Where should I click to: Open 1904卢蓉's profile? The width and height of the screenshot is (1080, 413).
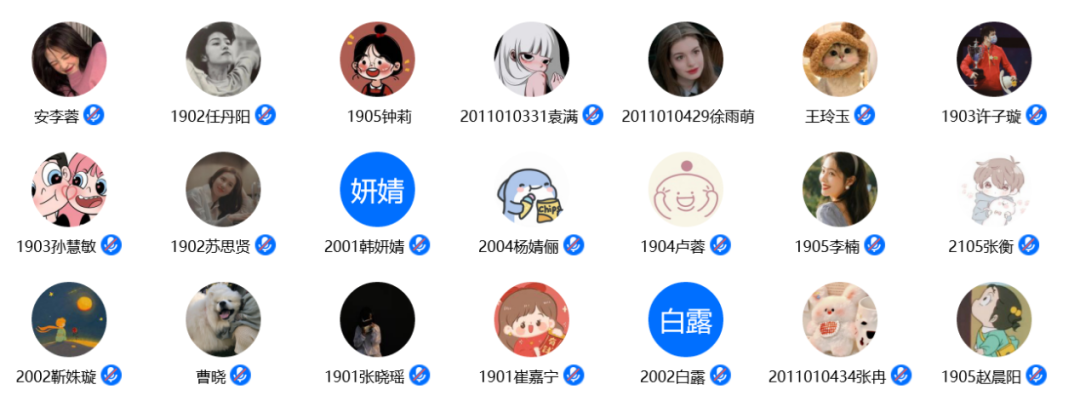[x=686, y=190]
